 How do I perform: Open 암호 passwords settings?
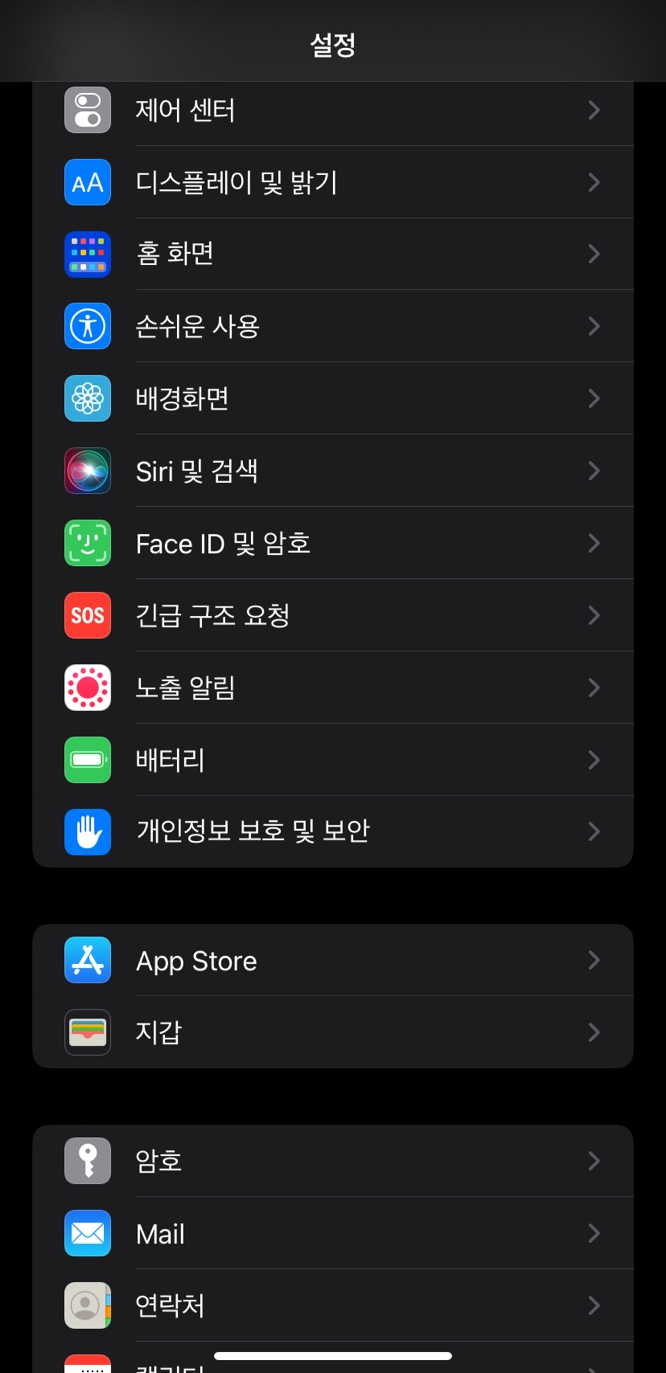[333, 1161]
